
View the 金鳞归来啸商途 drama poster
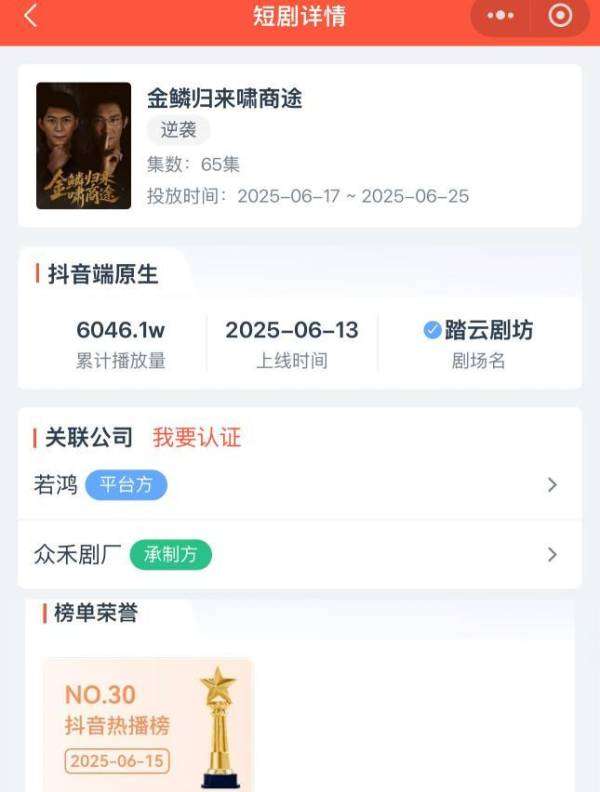pyautogui.click(x=84, y=145)
